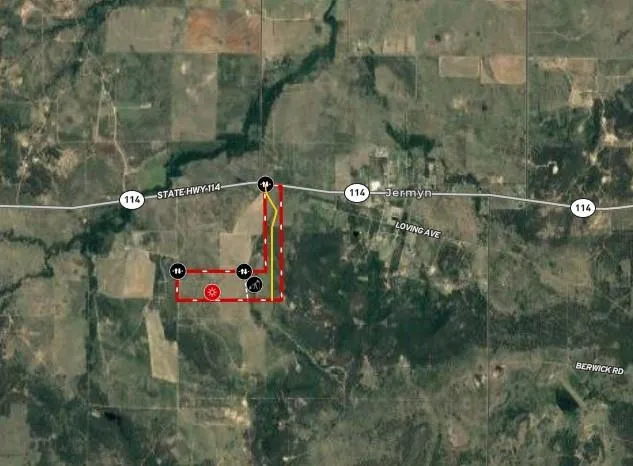
Task: Select the gate marker beside the pumpjack waypoint
Action: (243, 270)
